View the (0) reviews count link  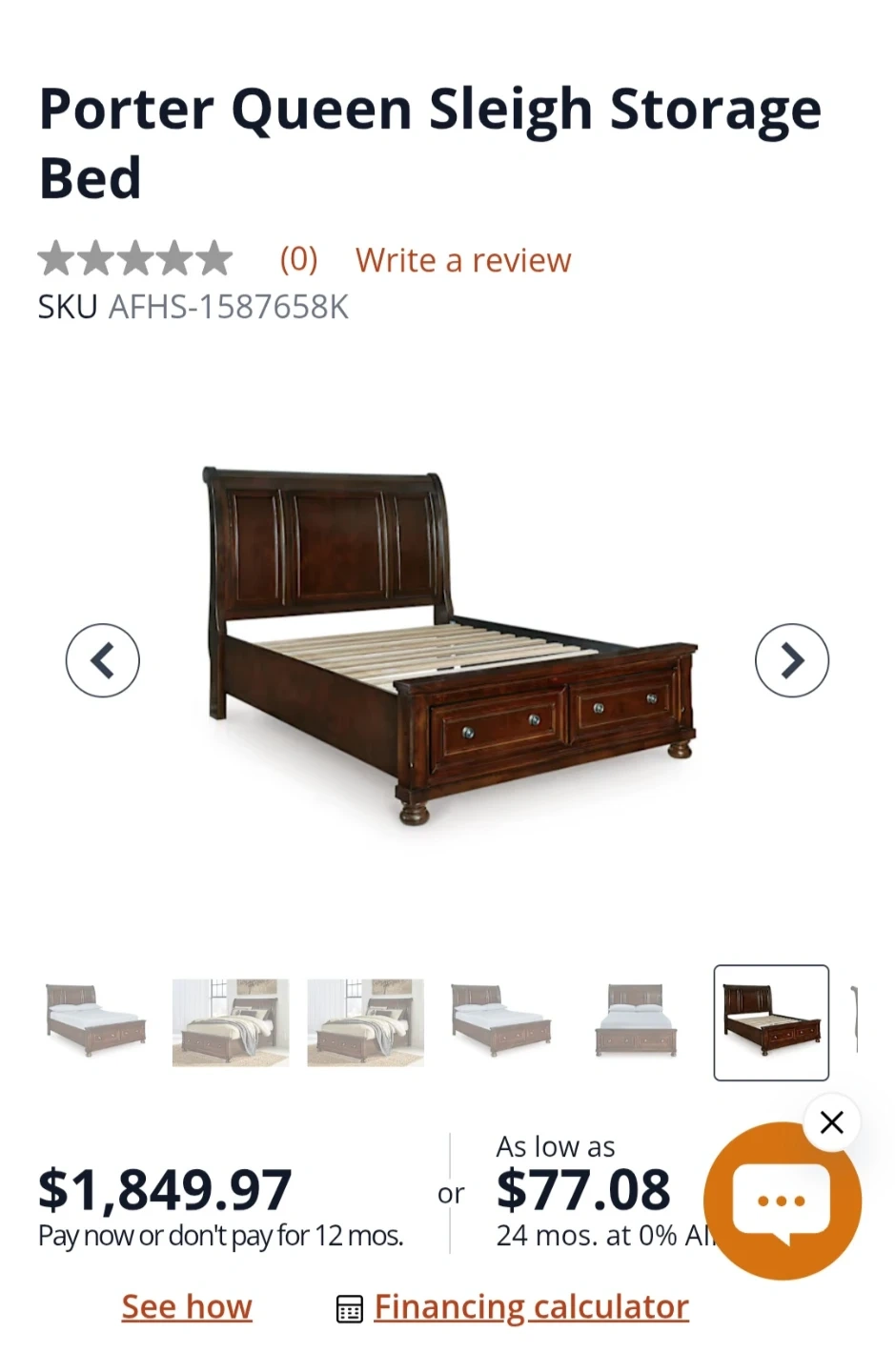[x=298, y=259]
